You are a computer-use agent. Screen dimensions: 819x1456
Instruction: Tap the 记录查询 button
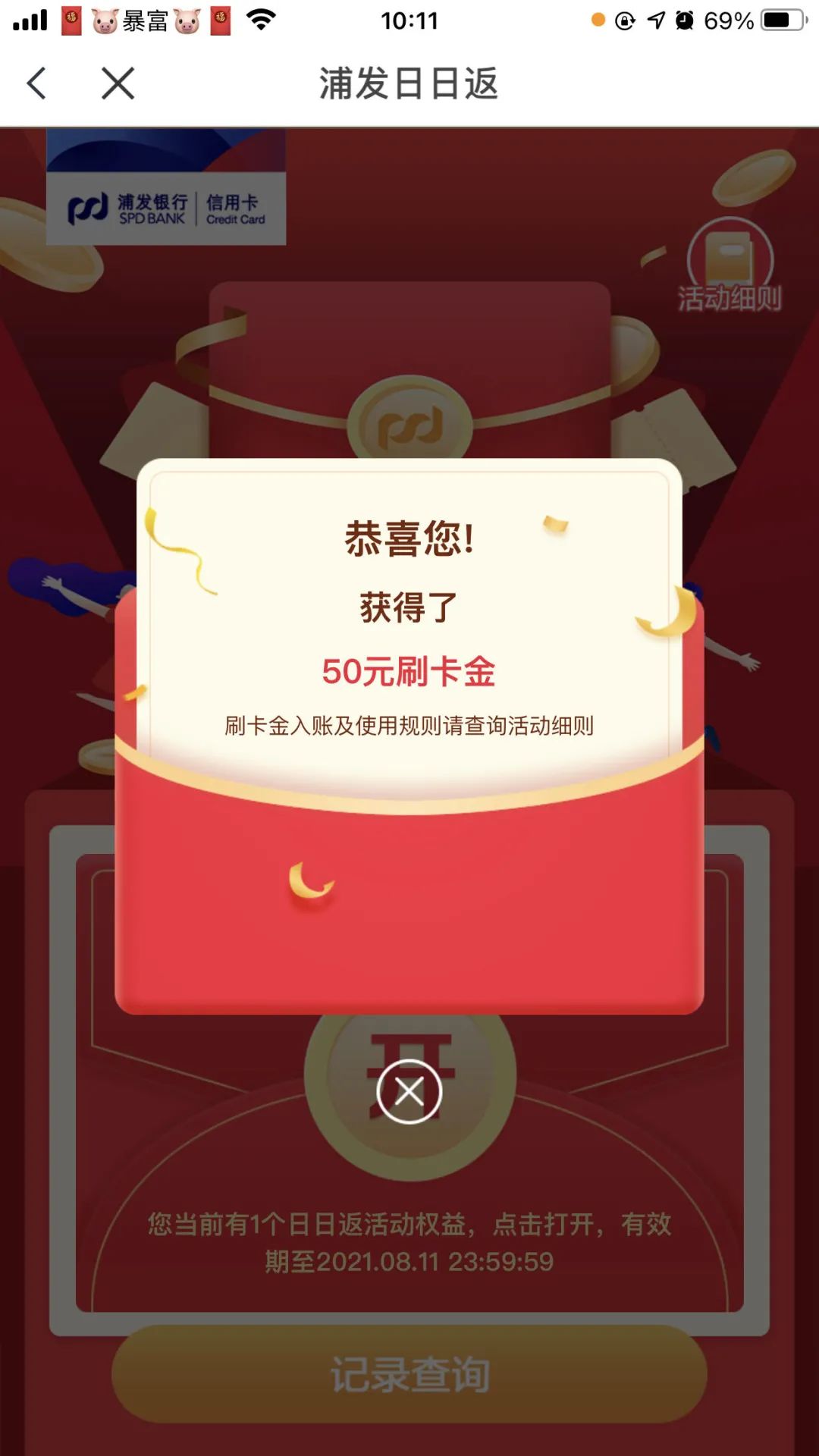(409, 1374)
